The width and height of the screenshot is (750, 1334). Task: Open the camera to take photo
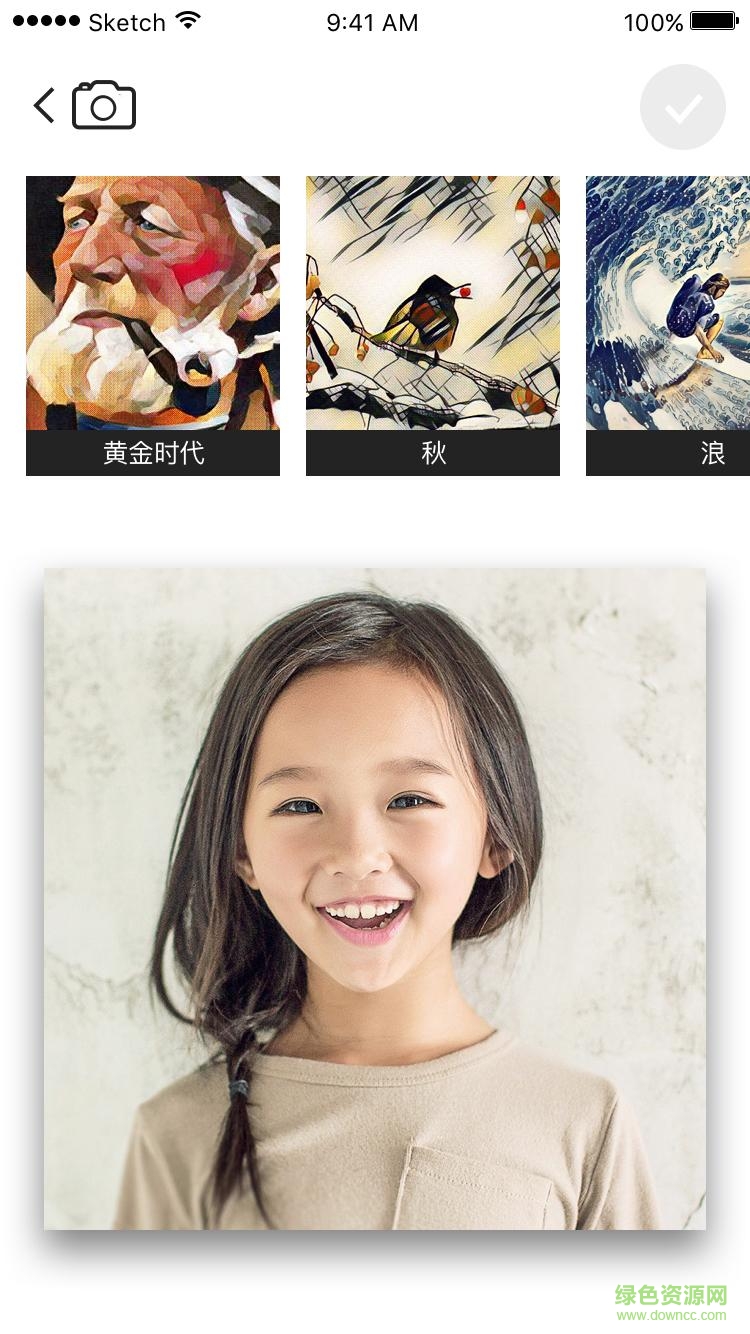coord(104,106)
